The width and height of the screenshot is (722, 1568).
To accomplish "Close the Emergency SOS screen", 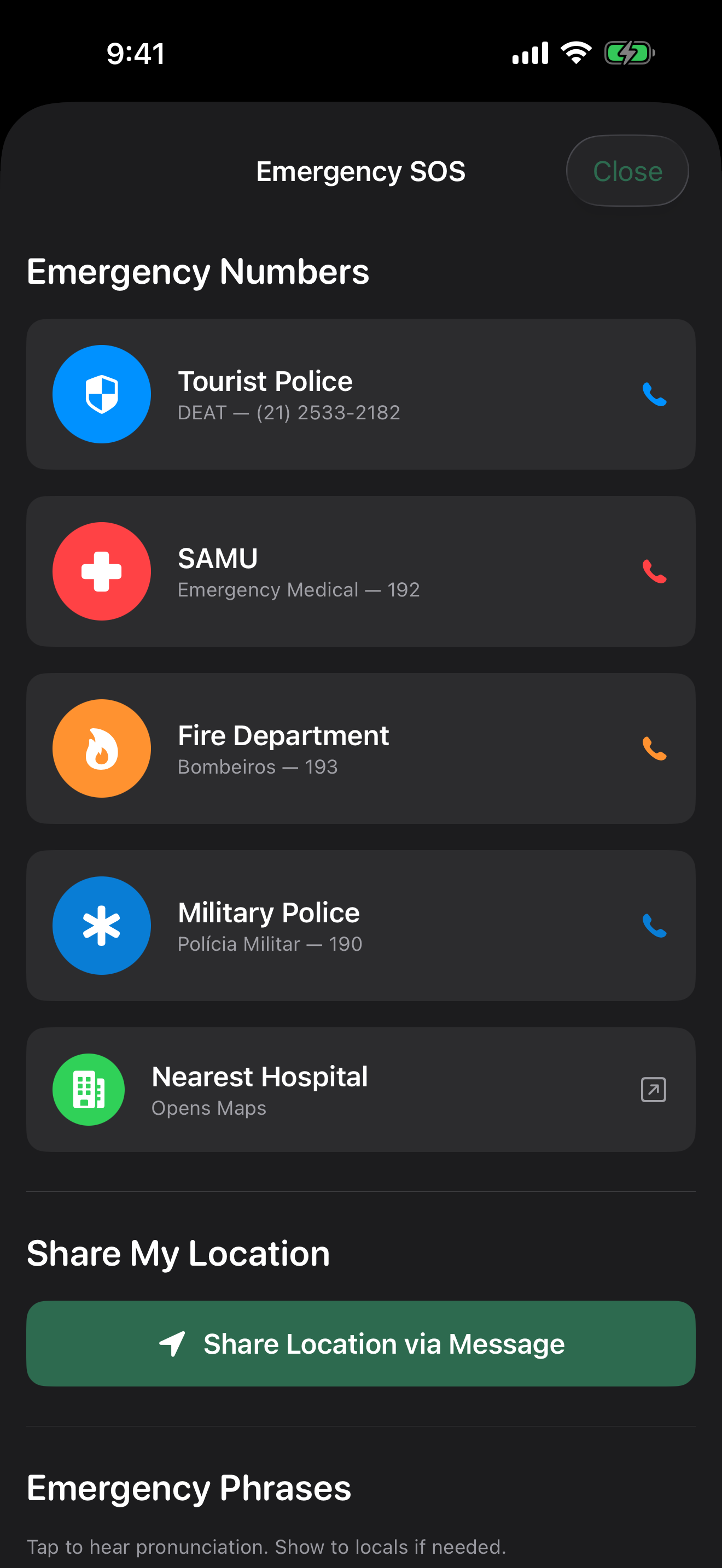I will (x=627, y=171).
